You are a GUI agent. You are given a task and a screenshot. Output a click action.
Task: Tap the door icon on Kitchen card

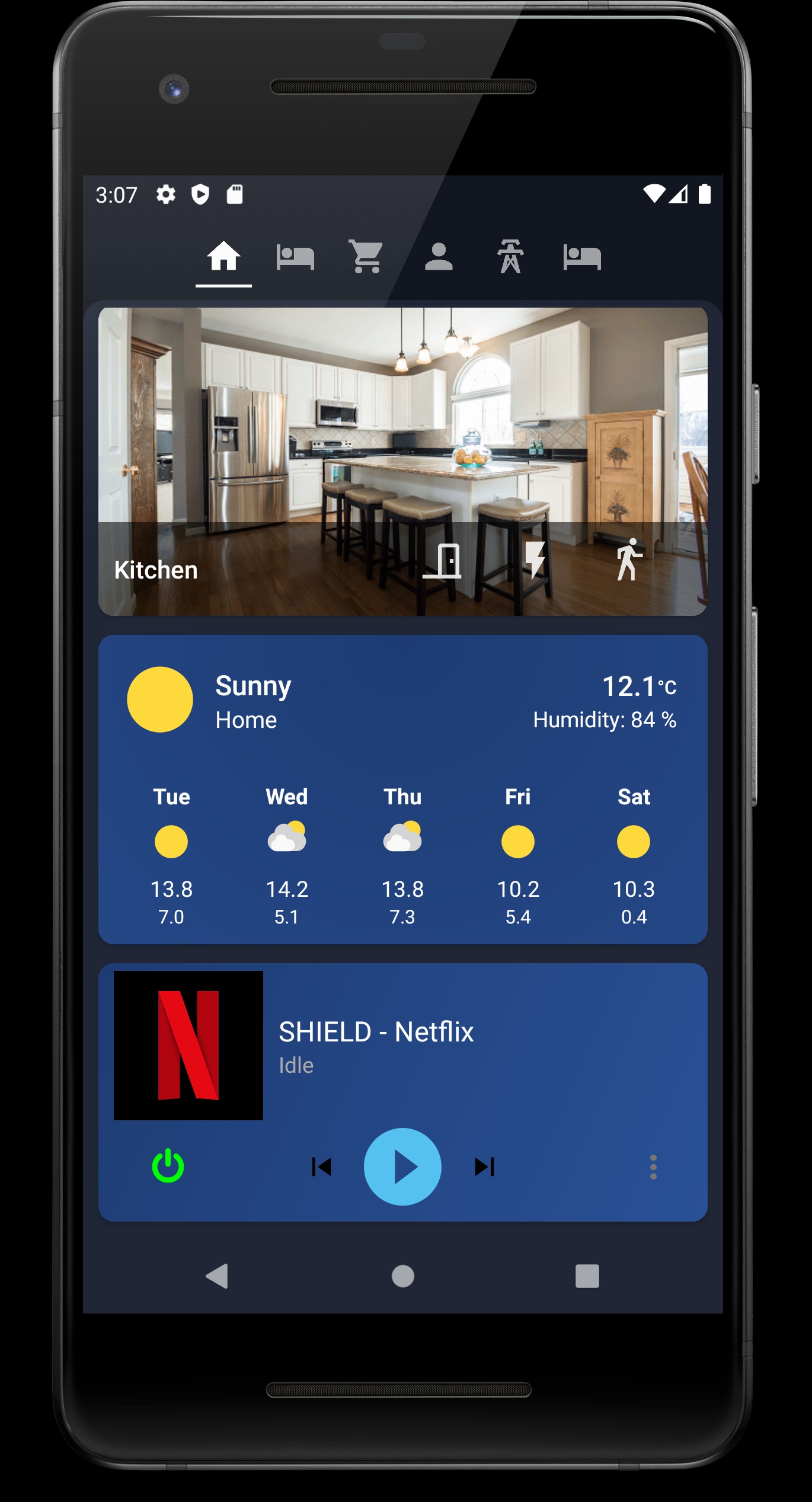(442, 560)
